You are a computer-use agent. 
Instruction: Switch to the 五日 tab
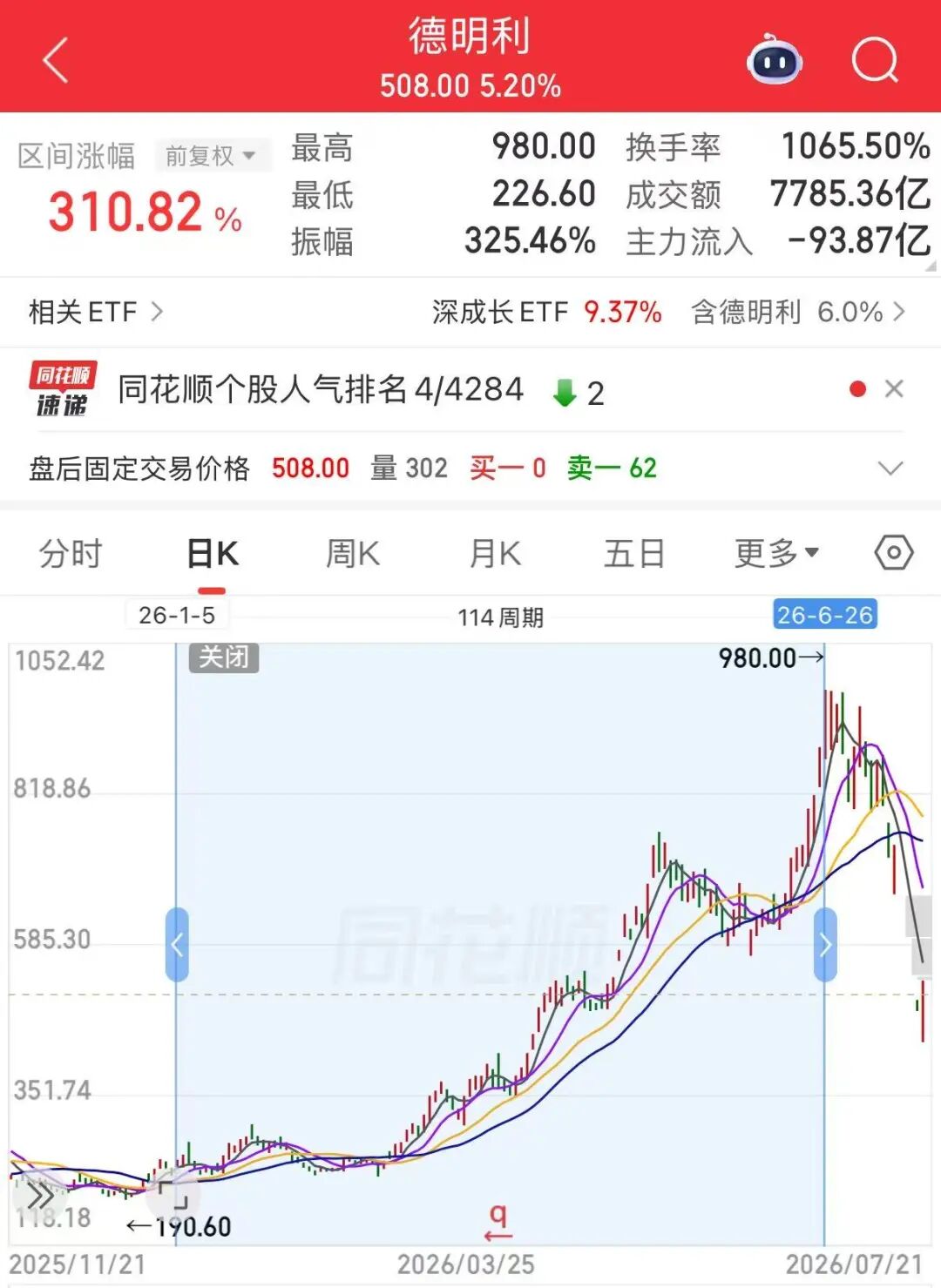pos(634,553)
